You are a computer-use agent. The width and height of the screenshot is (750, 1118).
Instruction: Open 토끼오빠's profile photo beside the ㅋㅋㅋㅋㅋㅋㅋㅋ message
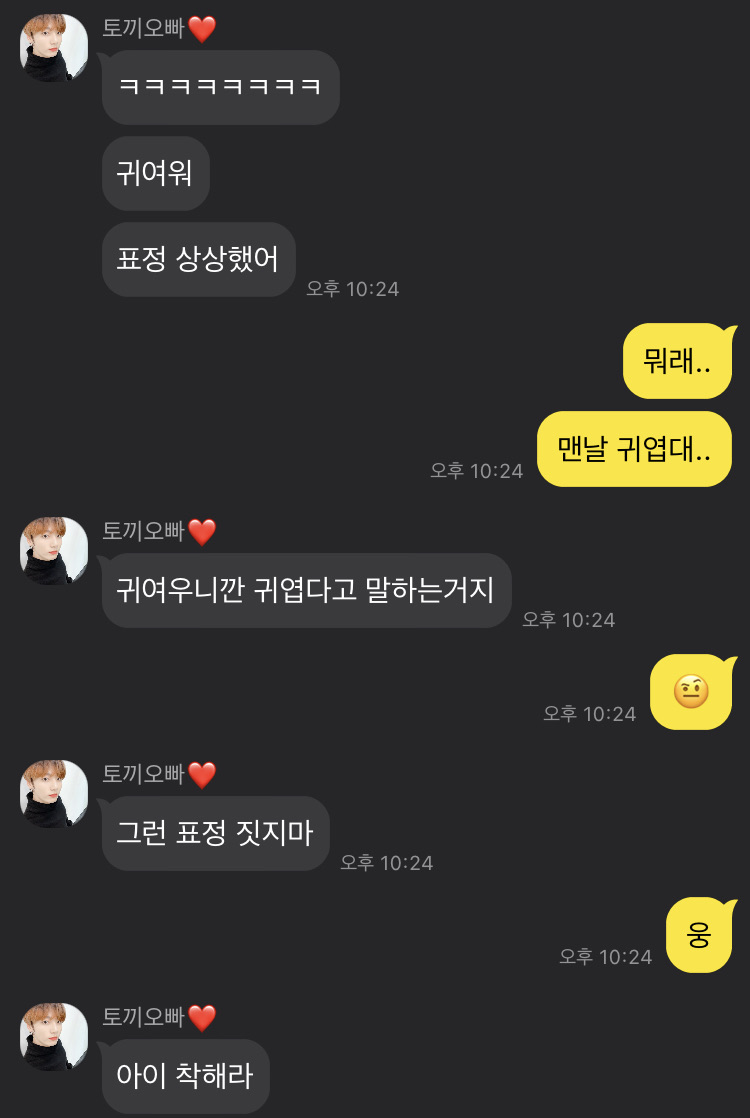[x=54, y=48]
